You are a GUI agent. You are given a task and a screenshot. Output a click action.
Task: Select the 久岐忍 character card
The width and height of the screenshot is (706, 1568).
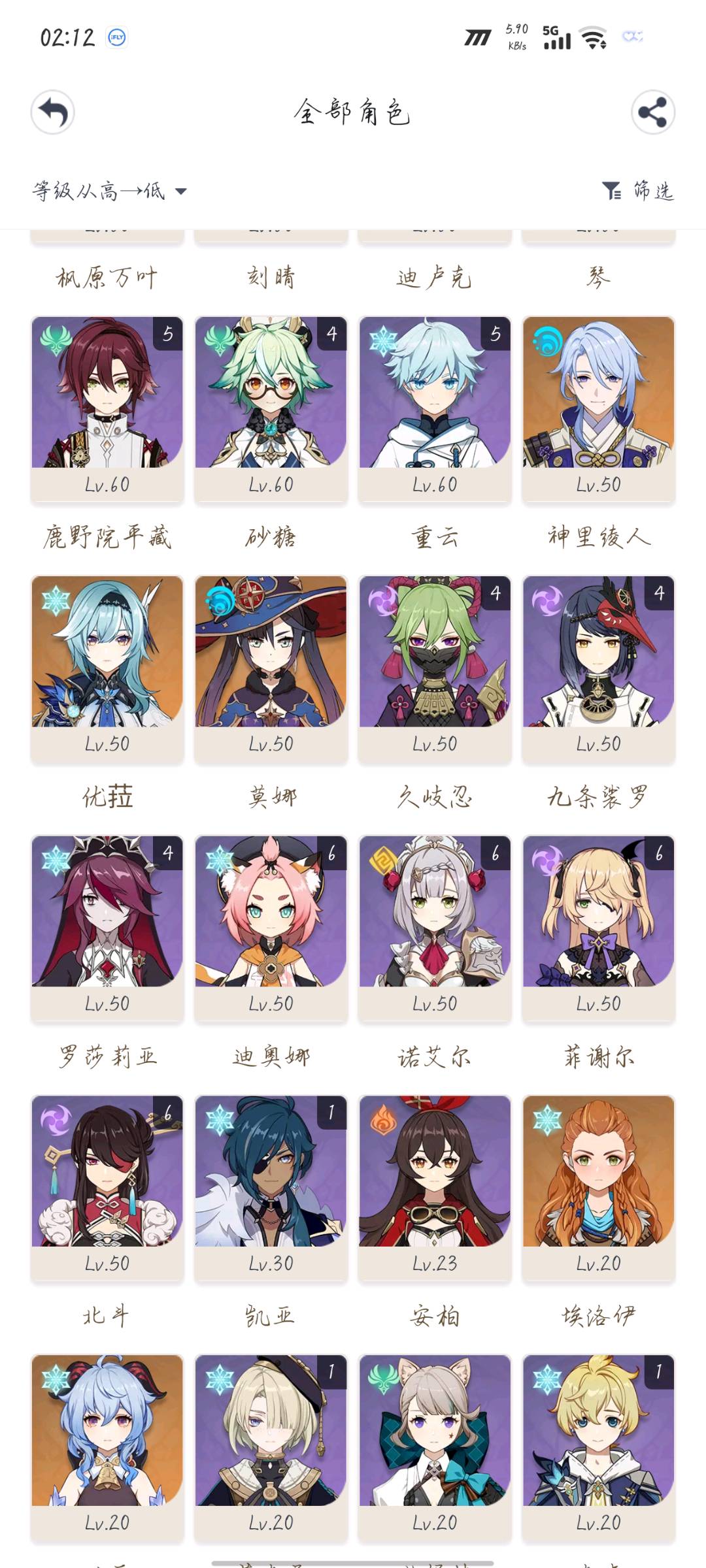point(435,669)
